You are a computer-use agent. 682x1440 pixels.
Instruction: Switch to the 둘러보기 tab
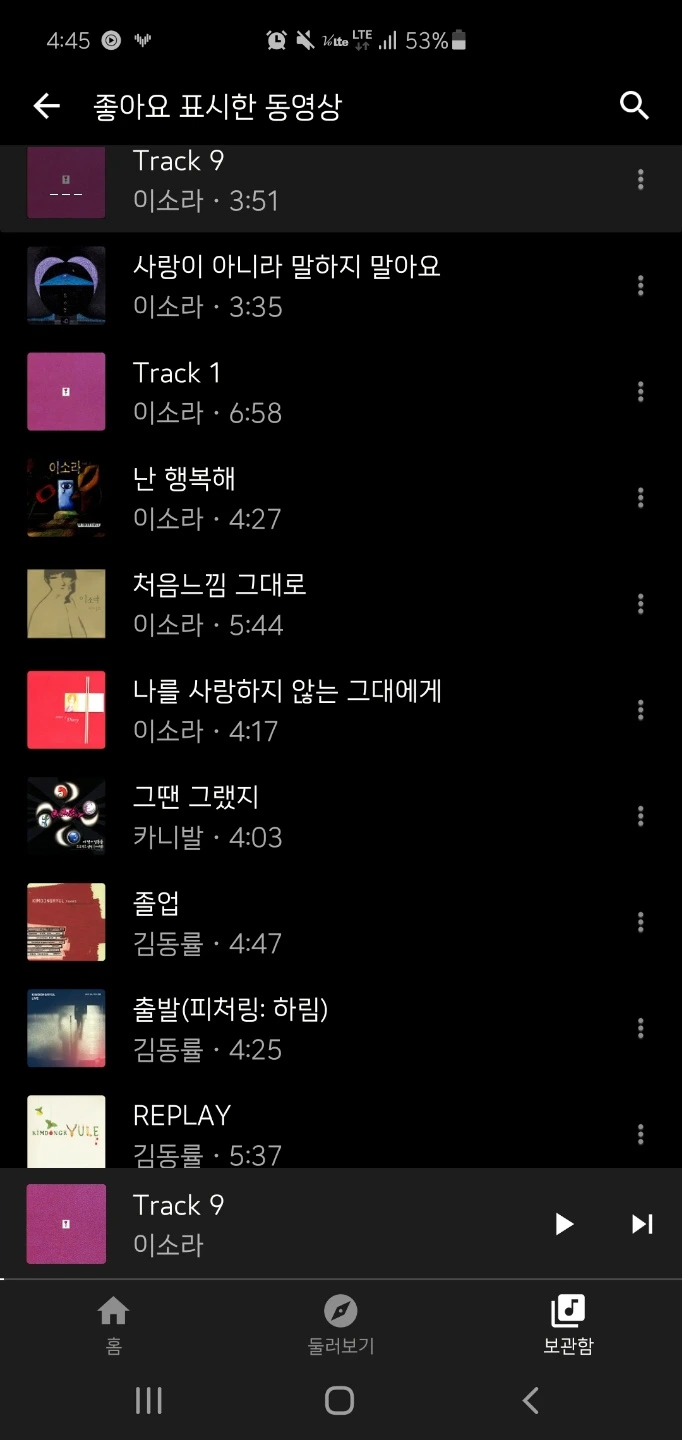(341, 1324)
